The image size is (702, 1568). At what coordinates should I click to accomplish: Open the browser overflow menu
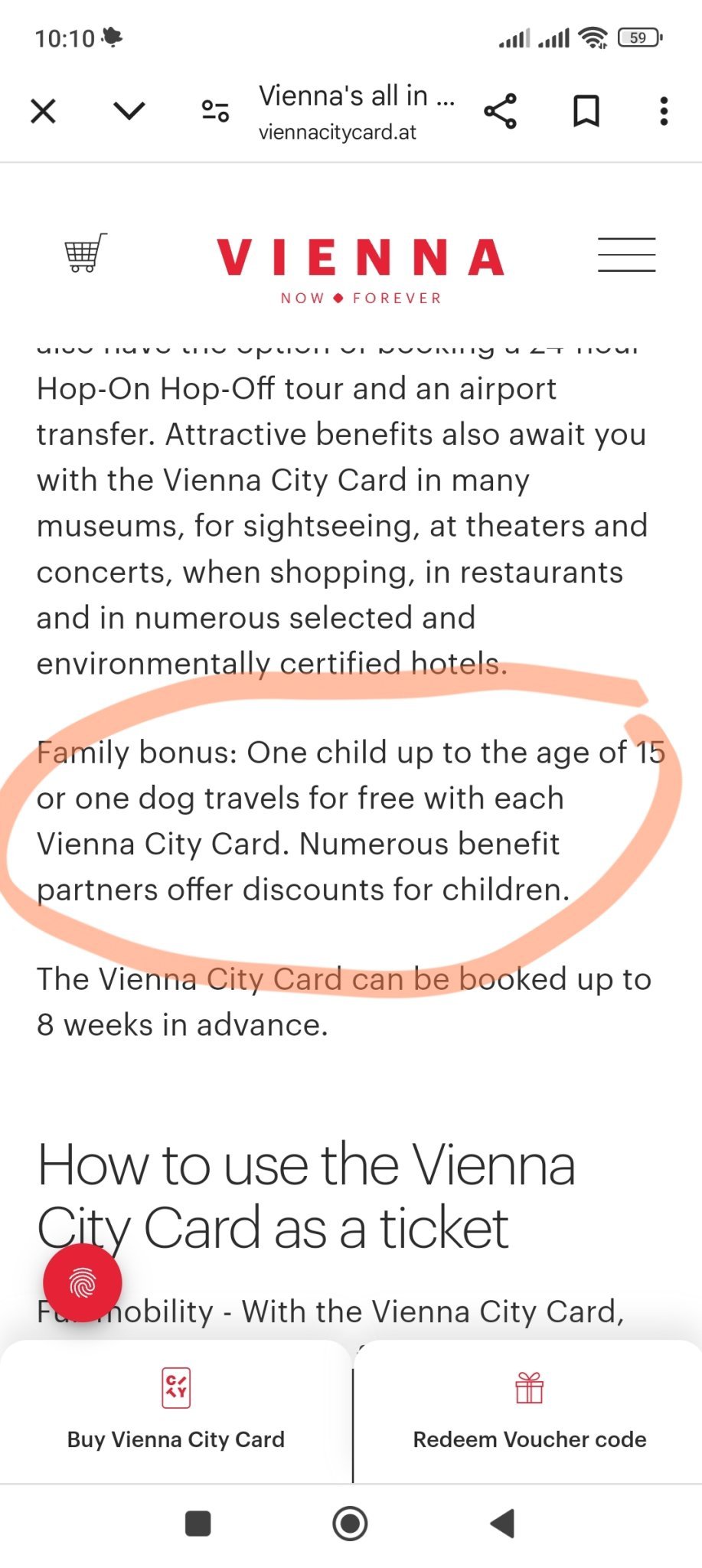(664, 112)
